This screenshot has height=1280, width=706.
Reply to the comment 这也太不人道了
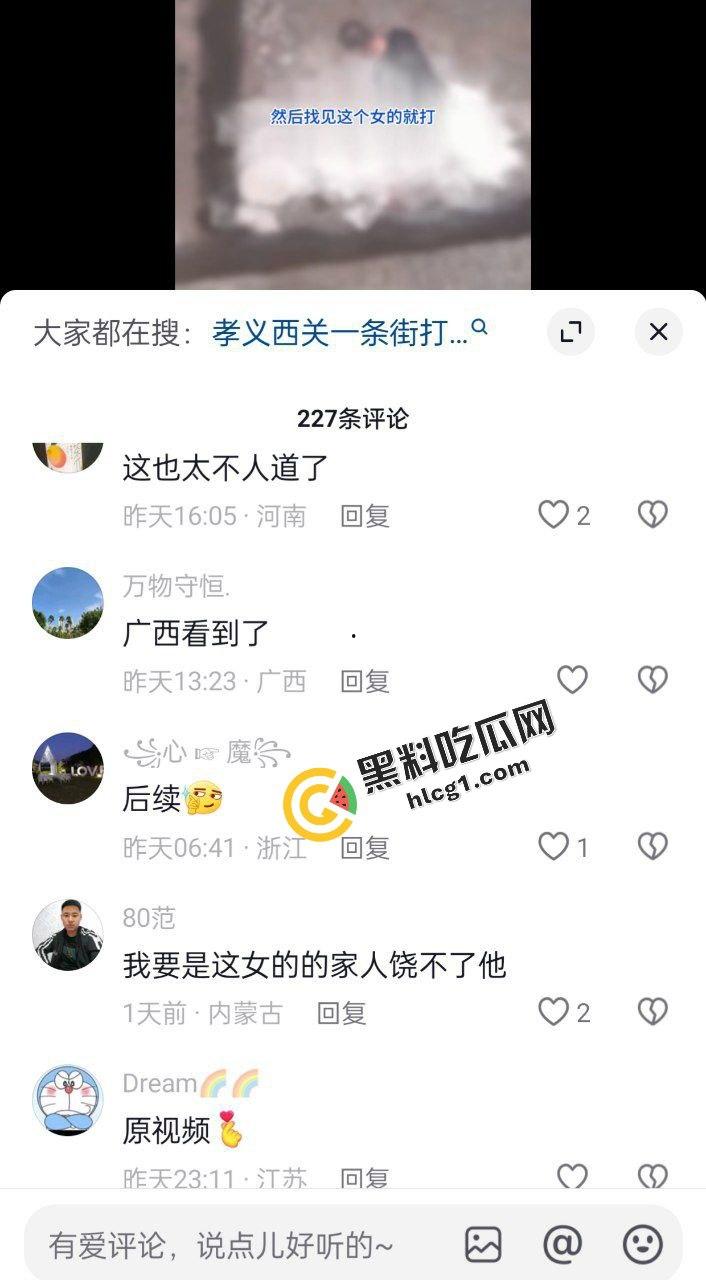click(364, 516)
